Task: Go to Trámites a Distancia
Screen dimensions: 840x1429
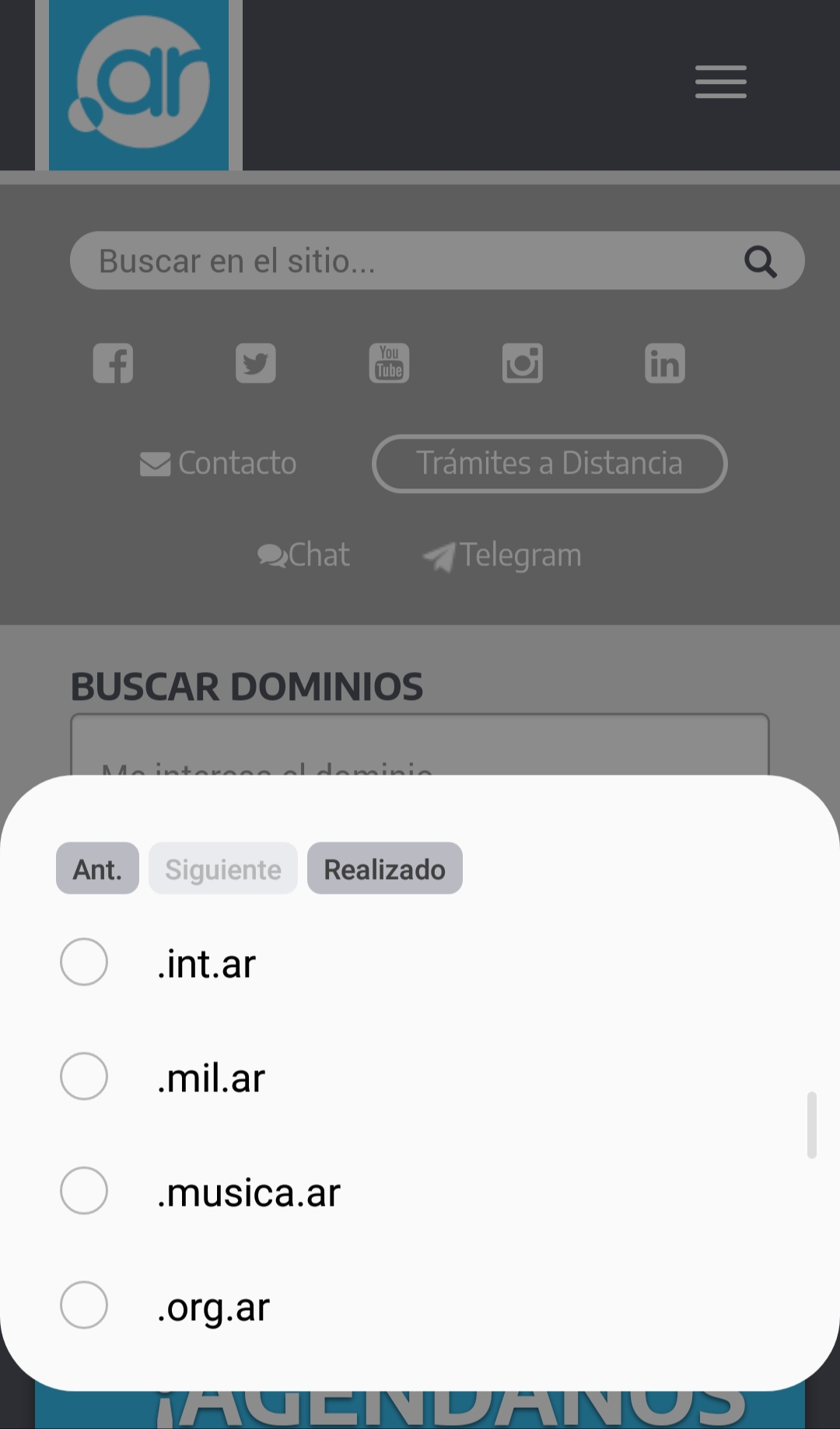Action: (x=549, y=464)
